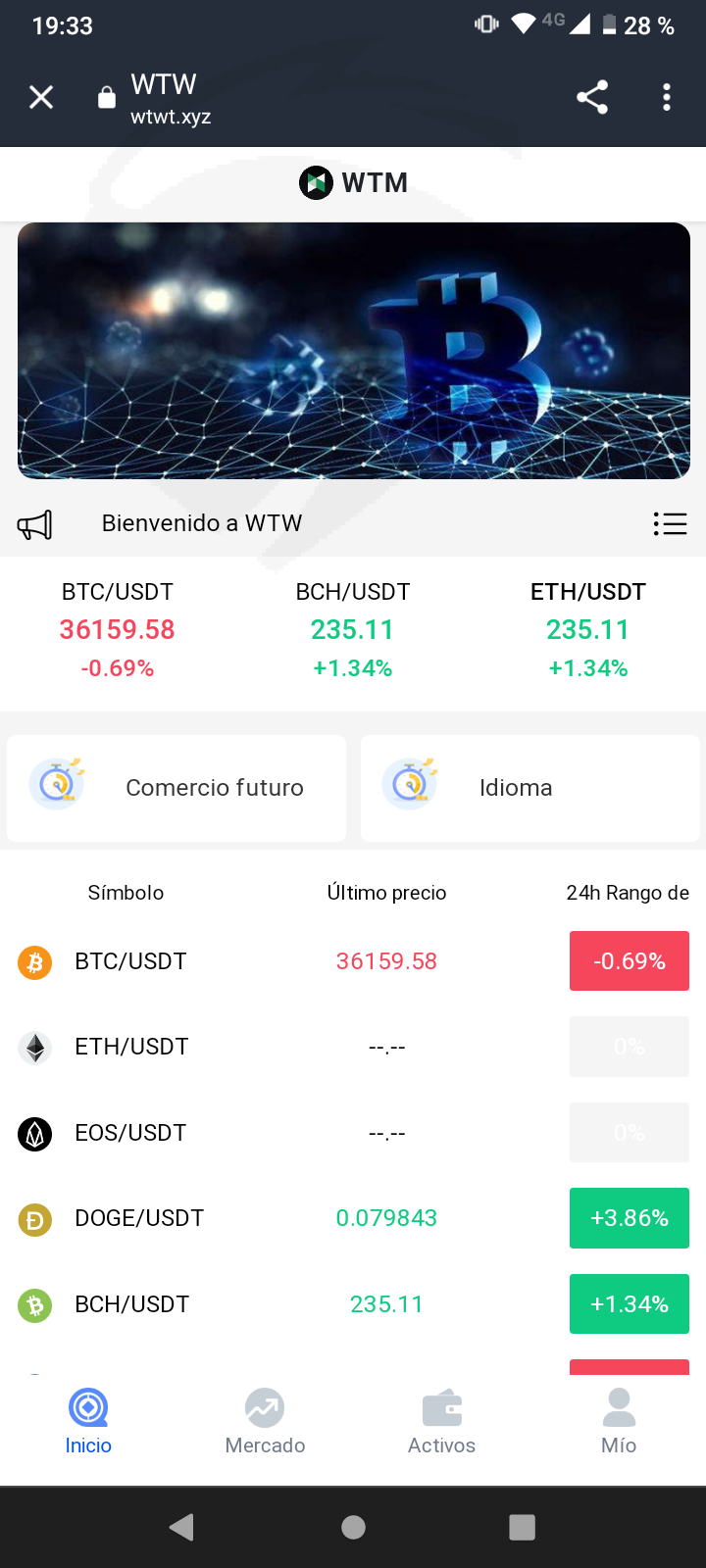This screenshot has height=1568, width=706.
Task: Open the BTC/USDT top ticker
Action: pyautogui.click(x=118, y=630)
